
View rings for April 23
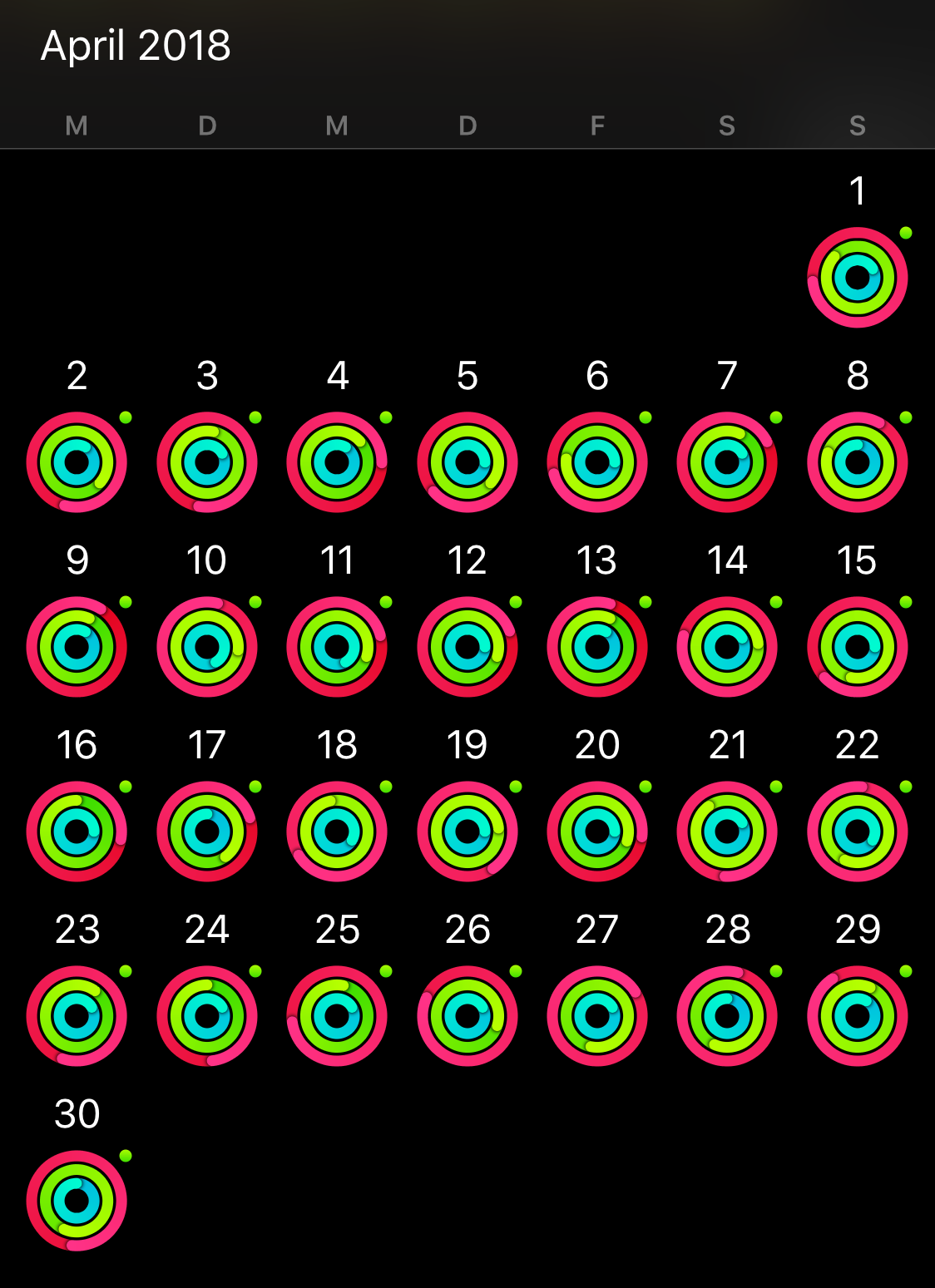tap(77, 1016)
